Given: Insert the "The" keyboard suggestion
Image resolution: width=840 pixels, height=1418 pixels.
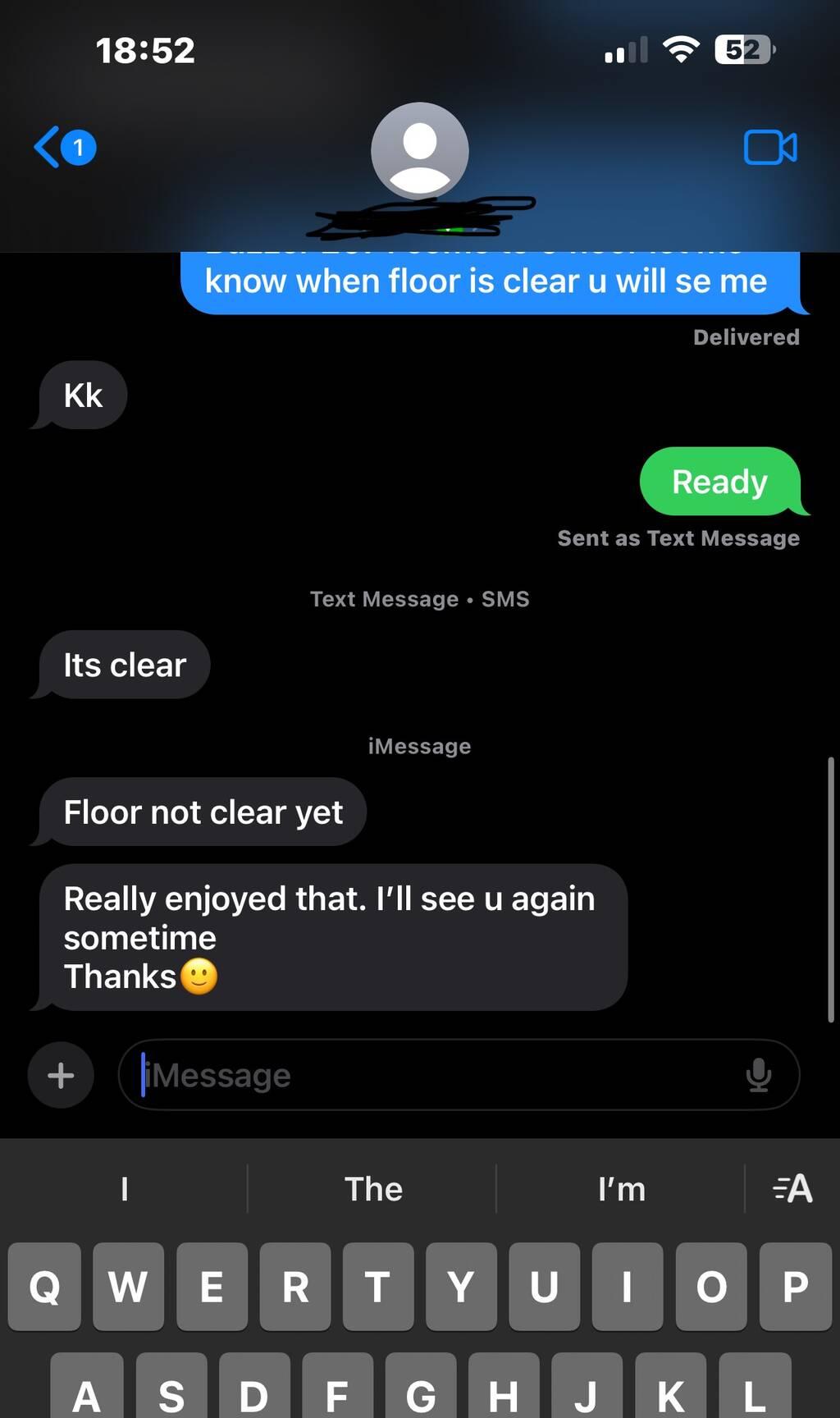Looking at the screenshot, I should 373,1189.
